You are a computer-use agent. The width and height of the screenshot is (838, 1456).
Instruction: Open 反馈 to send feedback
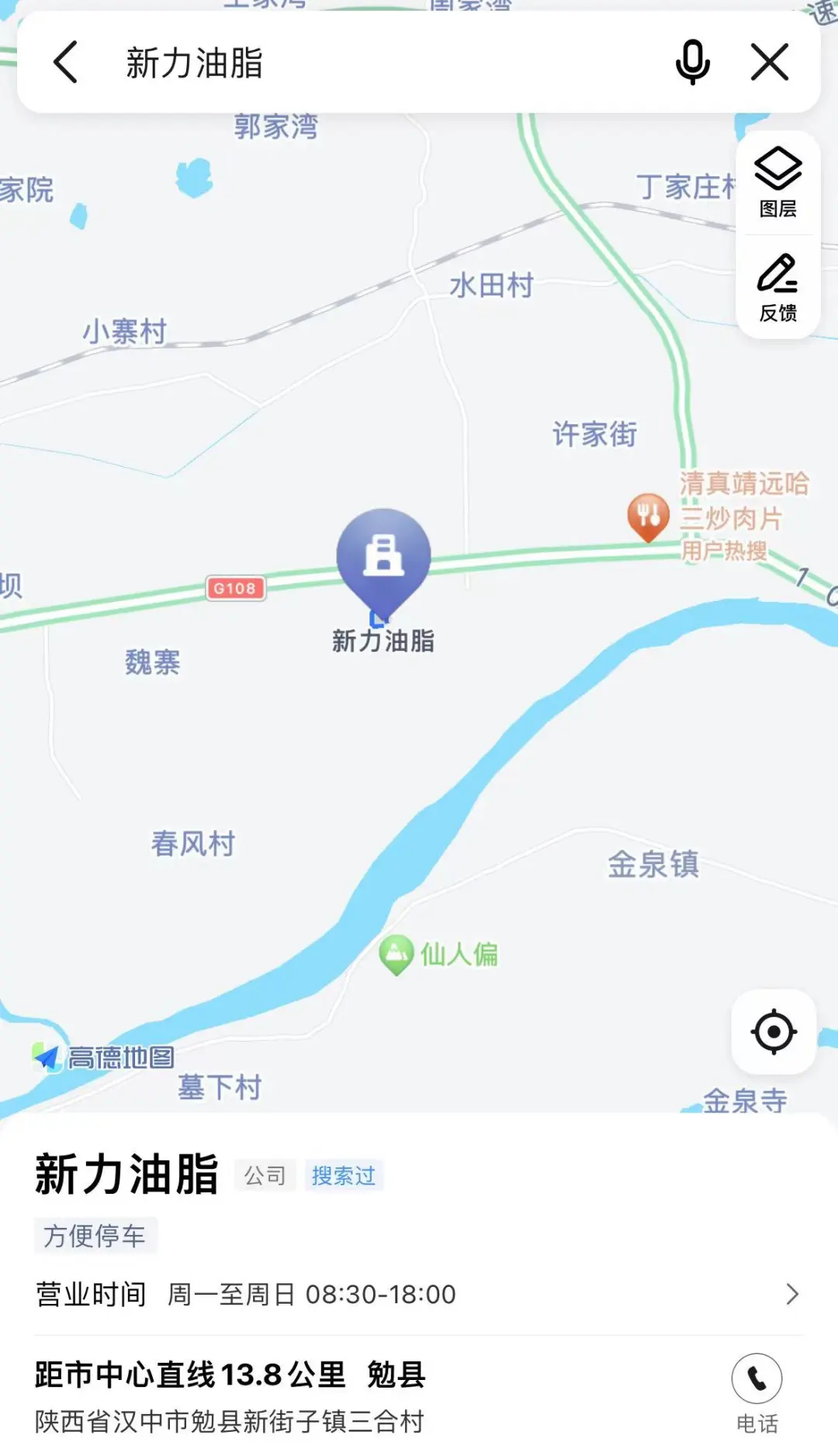(777, 287)
